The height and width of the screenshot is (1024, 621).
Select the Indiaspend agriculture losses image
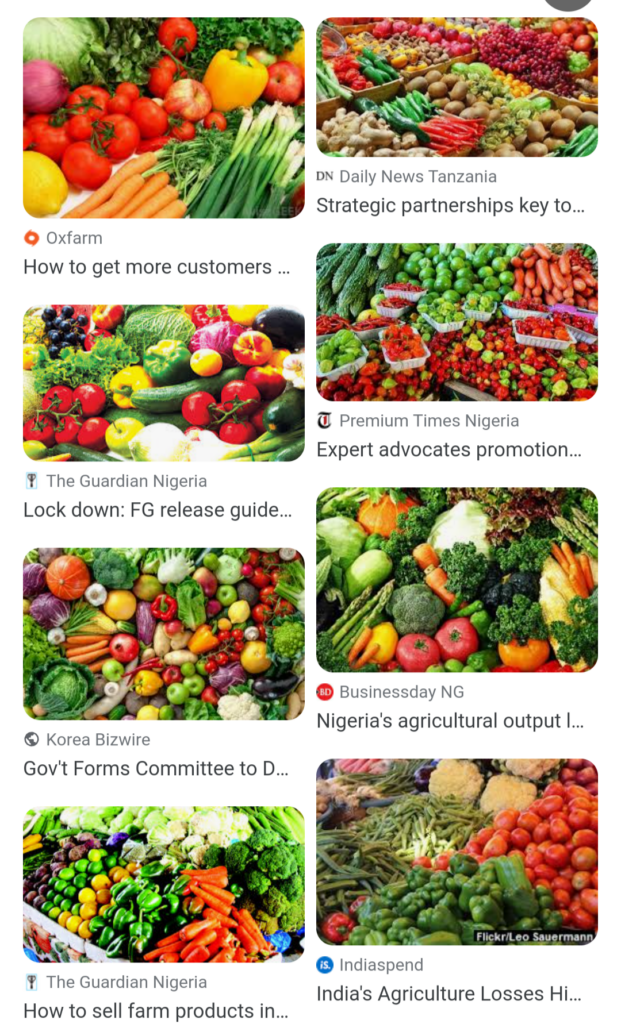(457, 851)
